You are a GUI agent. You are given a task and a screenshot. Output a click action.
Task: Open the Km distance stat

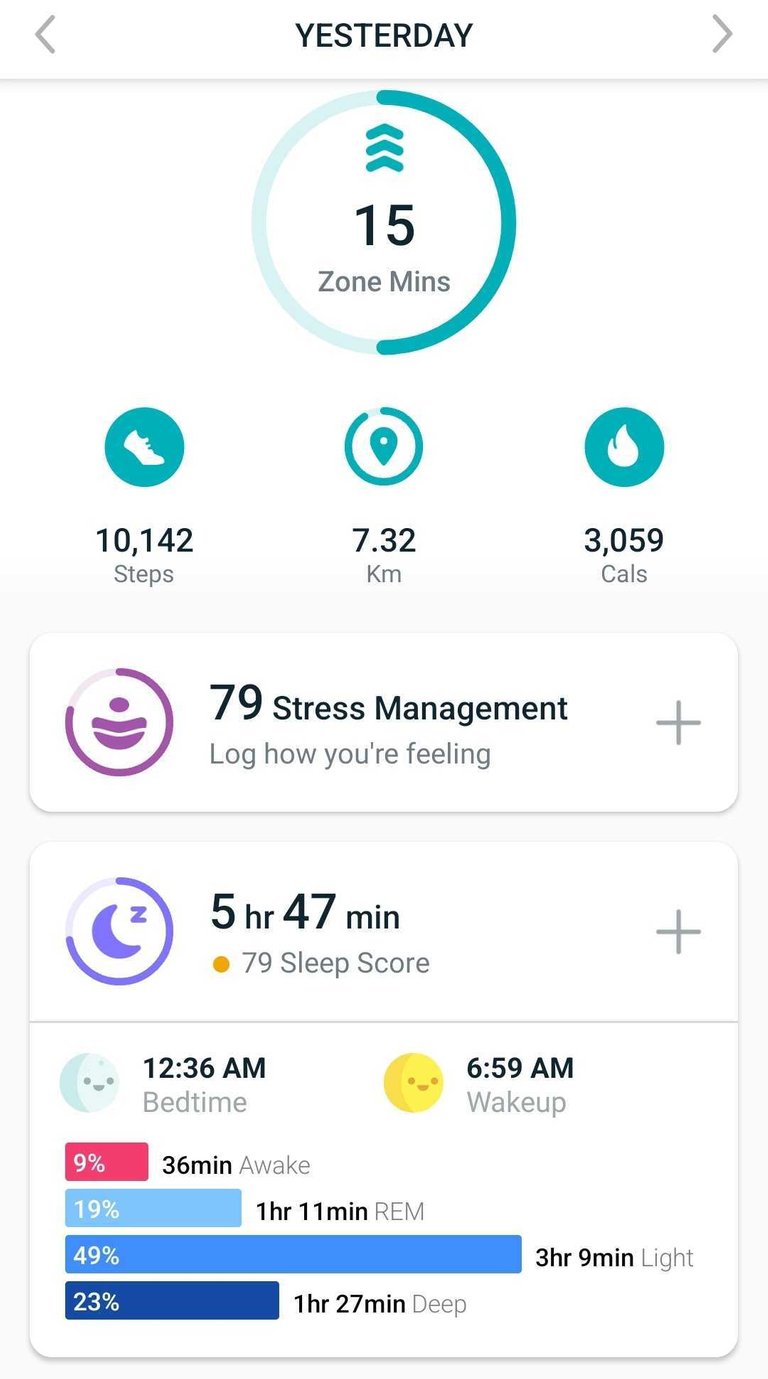point(384,497)
